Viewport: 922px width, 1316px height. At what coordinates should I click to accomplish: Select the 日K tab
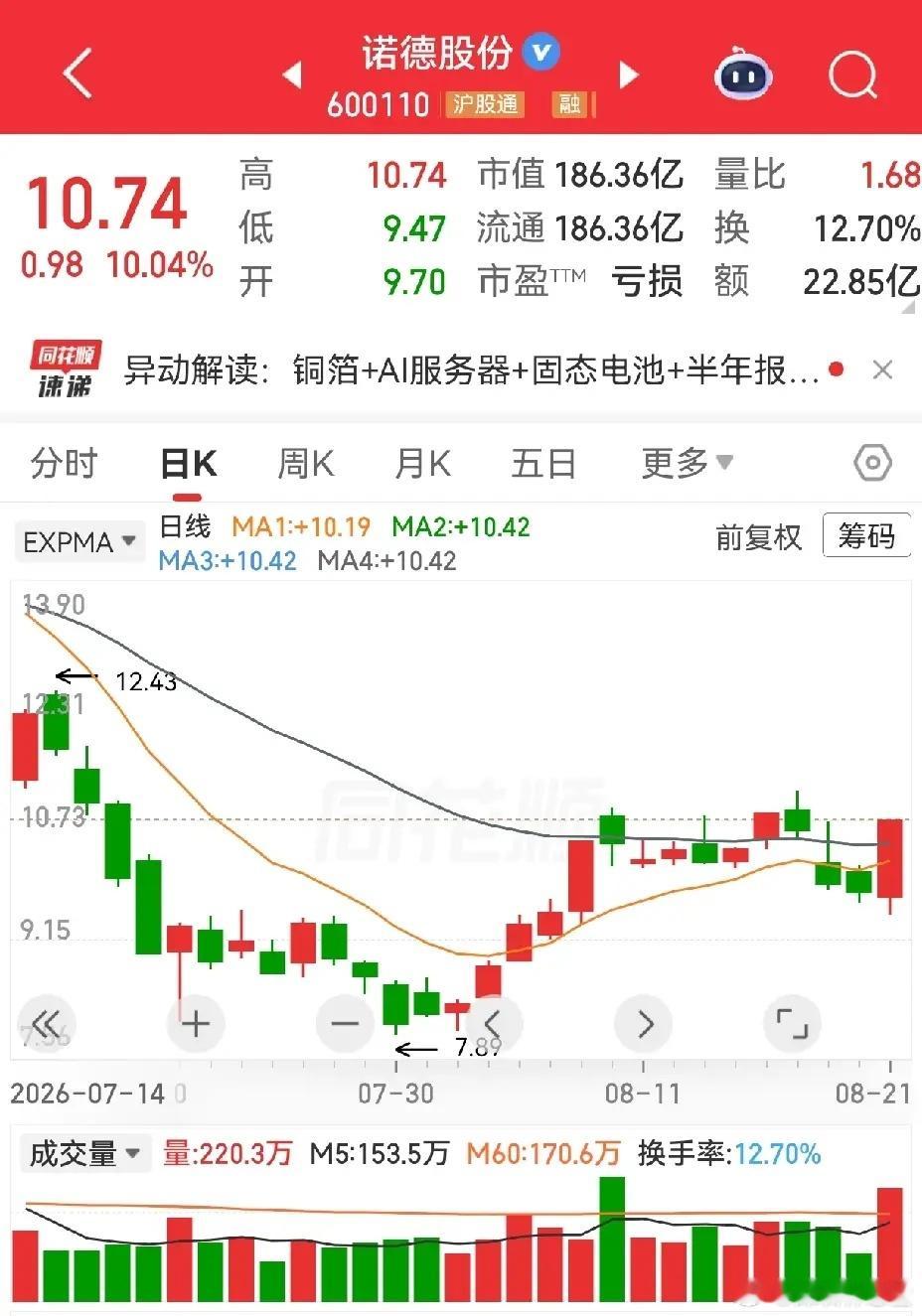(x=189, y=465)
